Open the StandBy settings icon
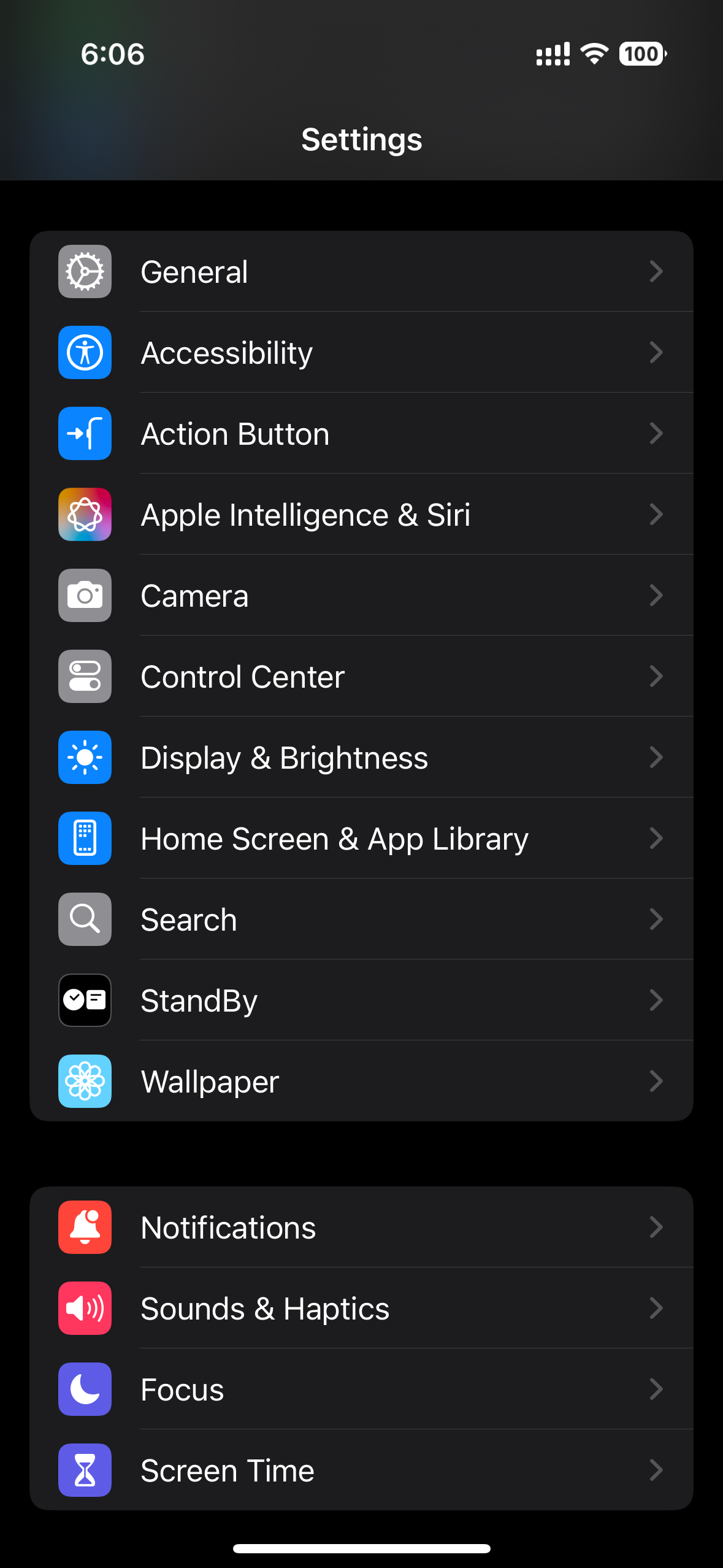 click(85, 1001)
